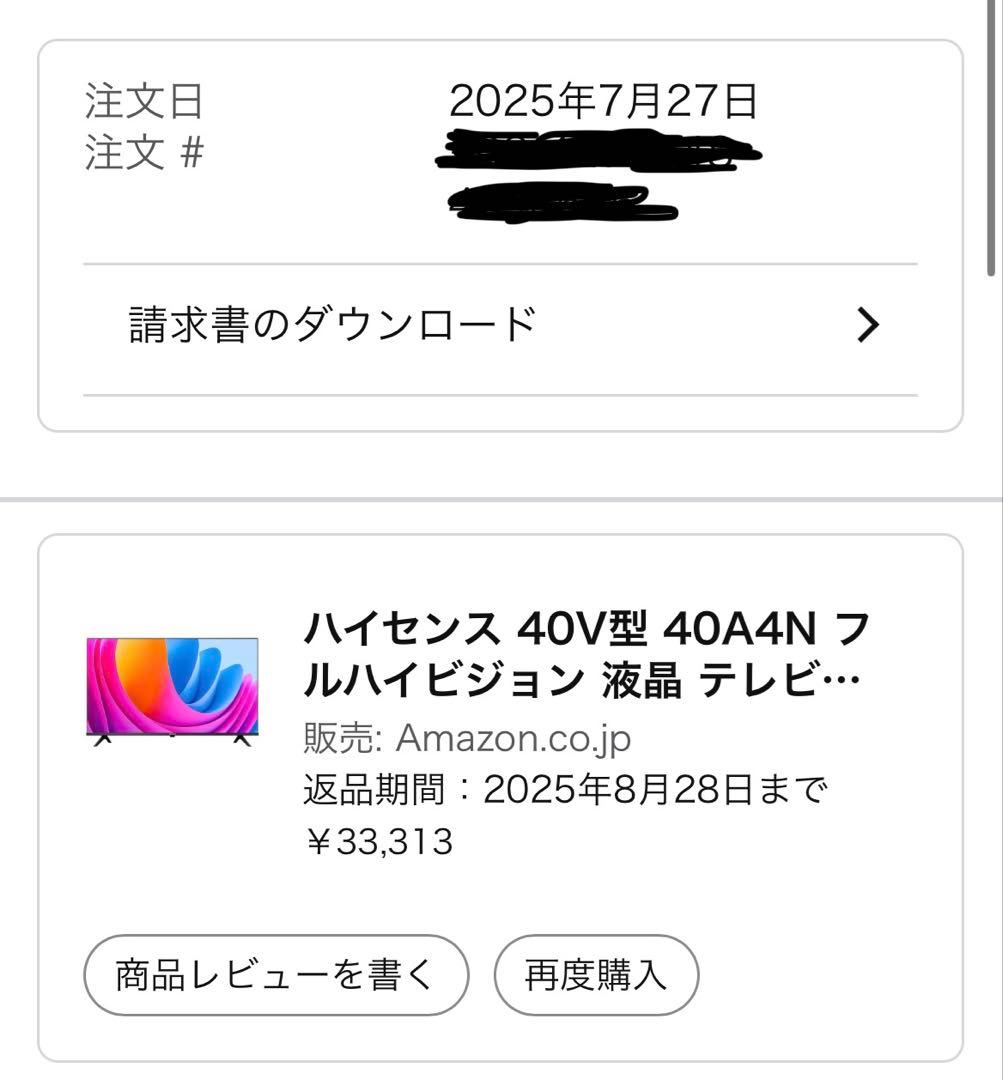Open invoice download via its arrow icon
Image resolution: width=1003 pixels, height=1080 pixels.
coord(869,323)
